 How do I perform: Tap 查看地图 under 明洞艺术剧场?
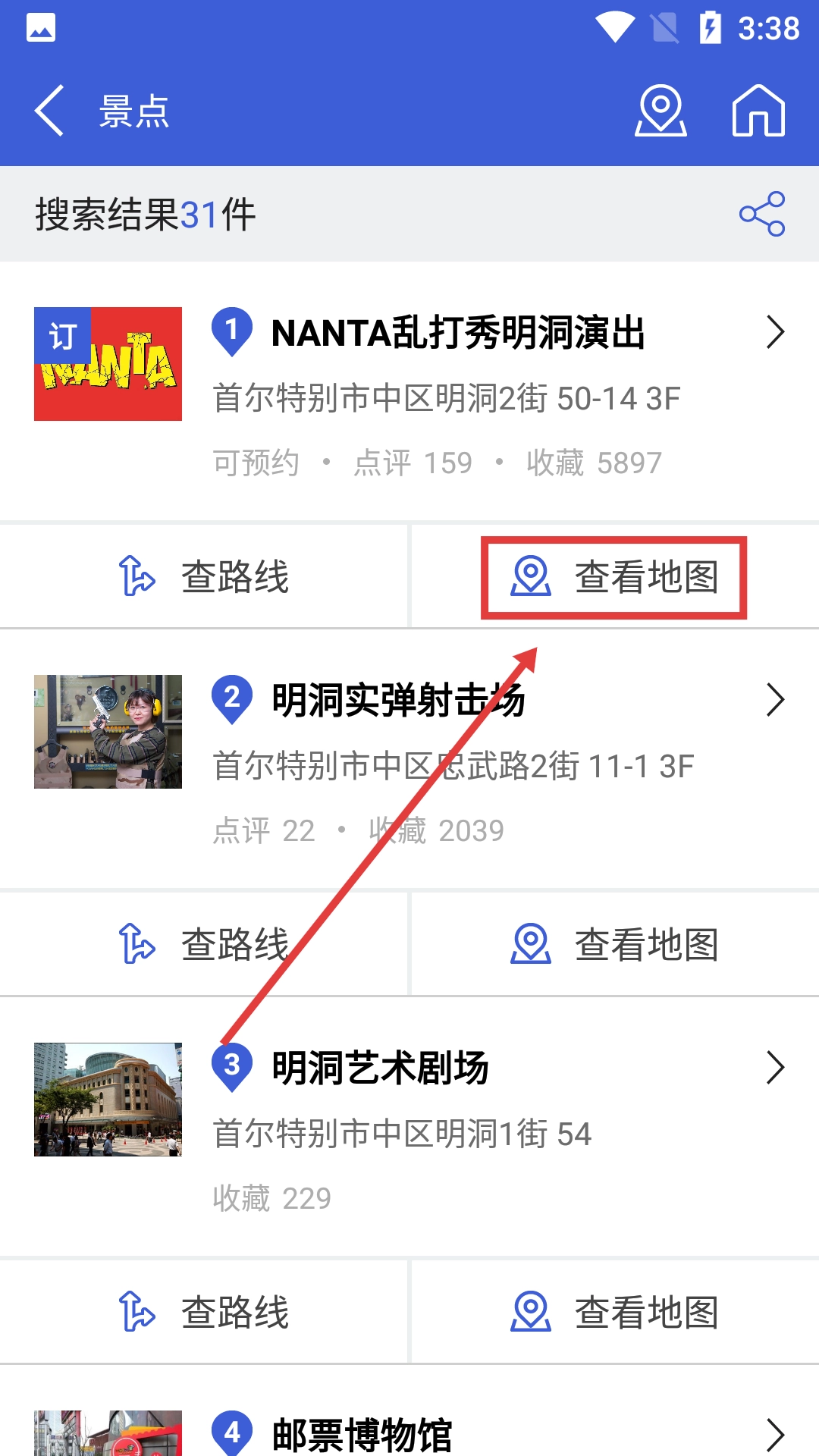(614, 1312)
